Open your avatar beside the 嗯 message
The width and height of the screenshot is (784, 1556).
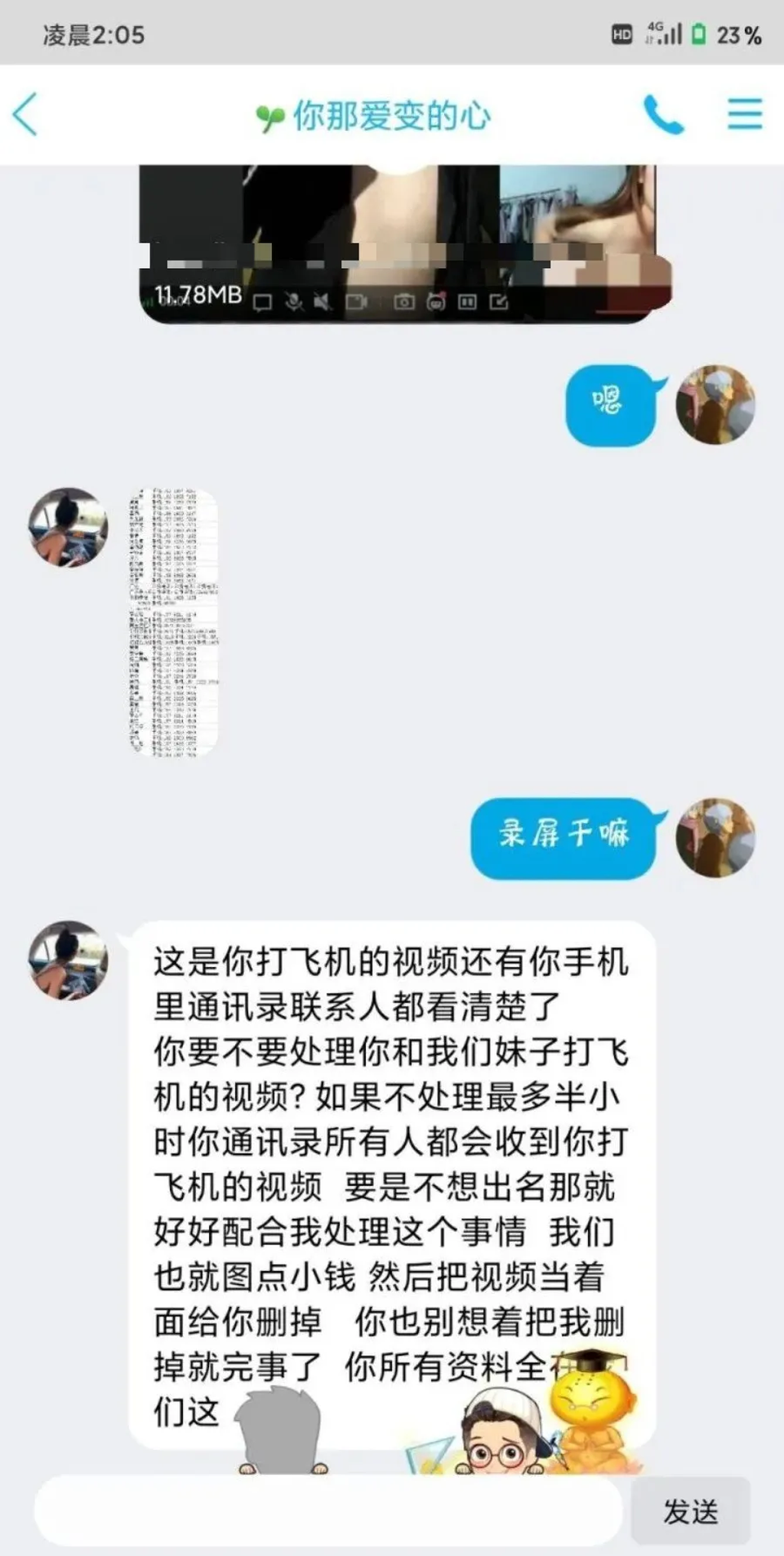[715, 404]
